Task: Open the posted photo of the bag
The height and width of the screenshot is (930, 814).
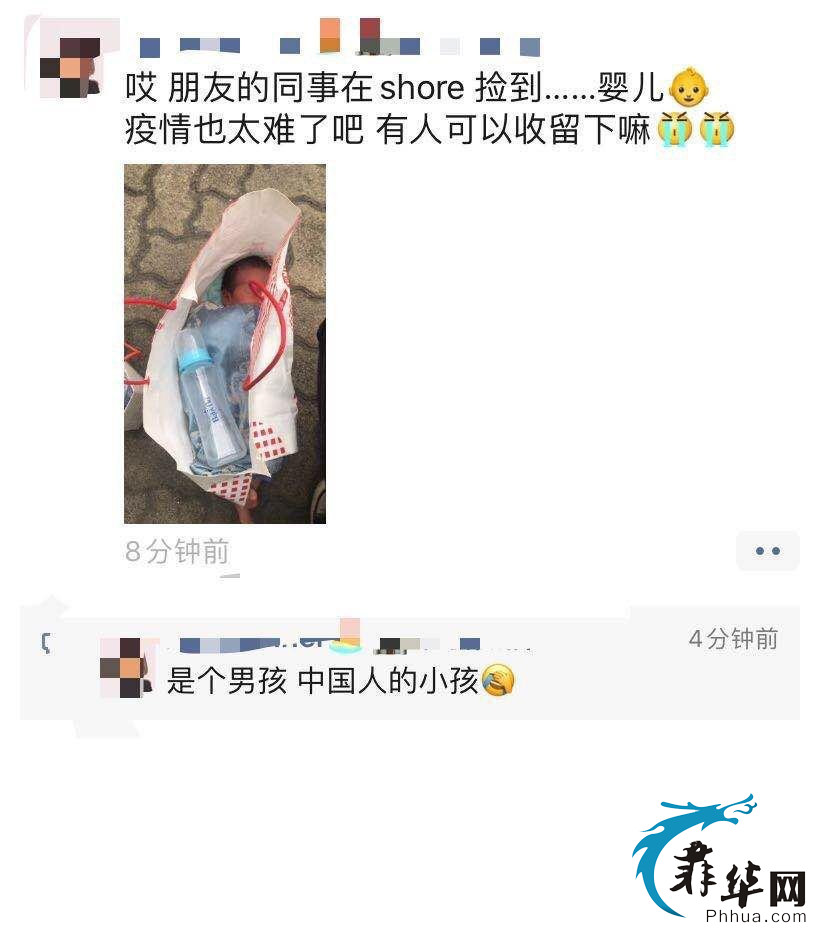Action: coord(225,343)
